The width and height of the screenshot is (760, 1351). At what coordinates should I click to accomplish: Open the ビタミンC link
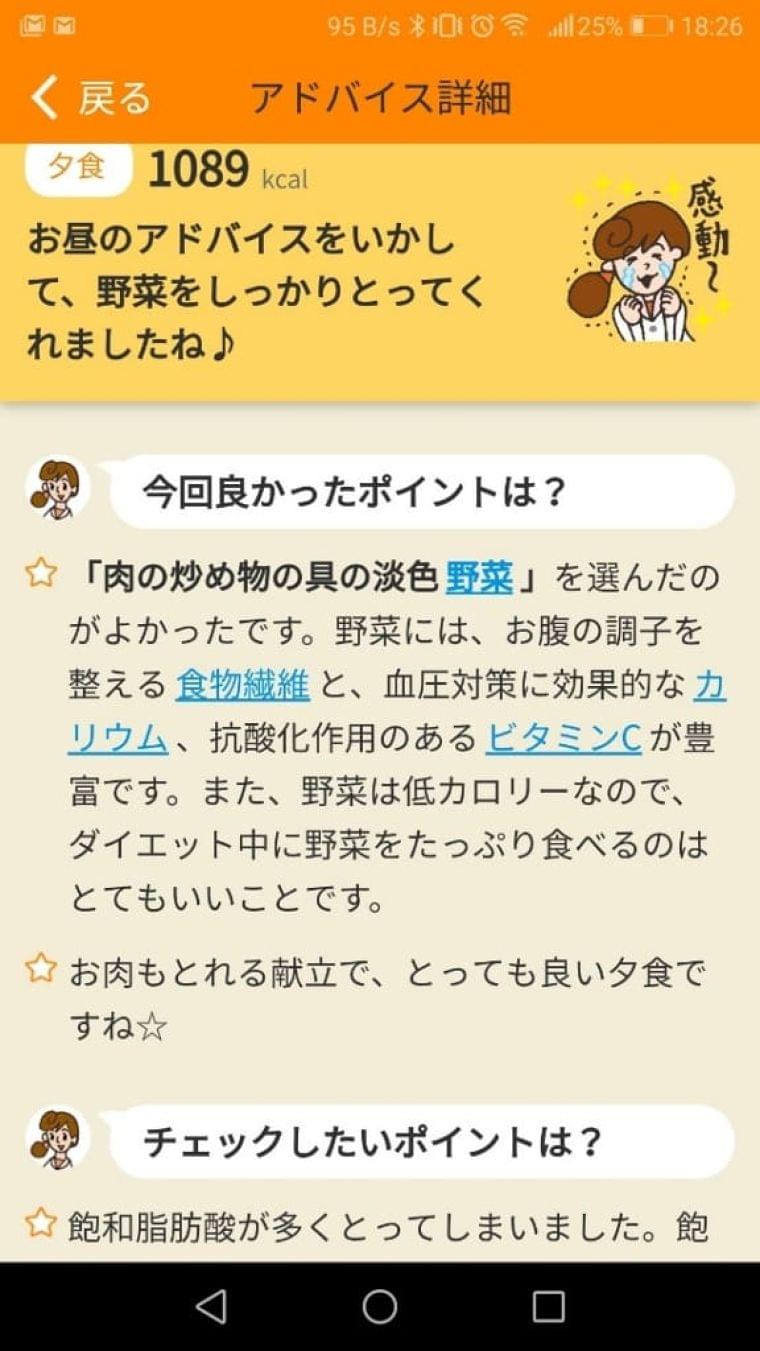pyautogui.click(x=564, y=739)
